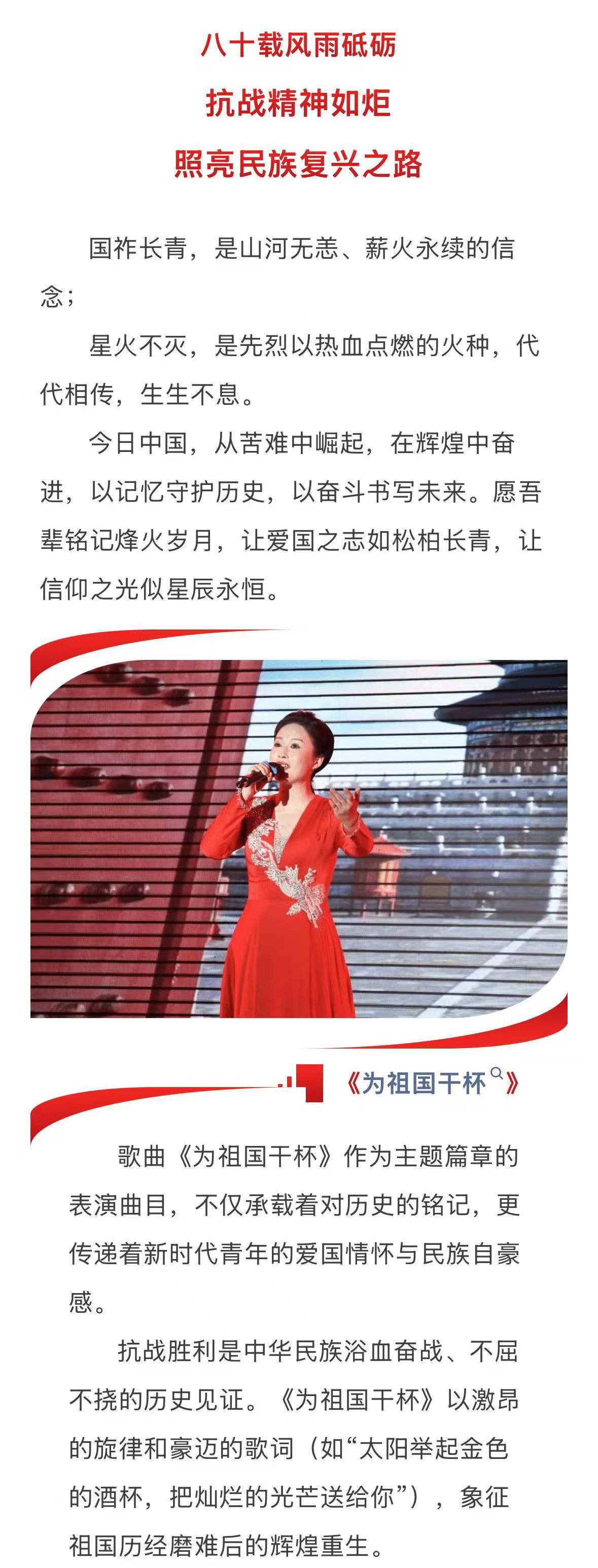This screenshot has height=1568, width=598.
Task: Open the singer performance photo
Action: pyautogui.click(x=299, y=838)
